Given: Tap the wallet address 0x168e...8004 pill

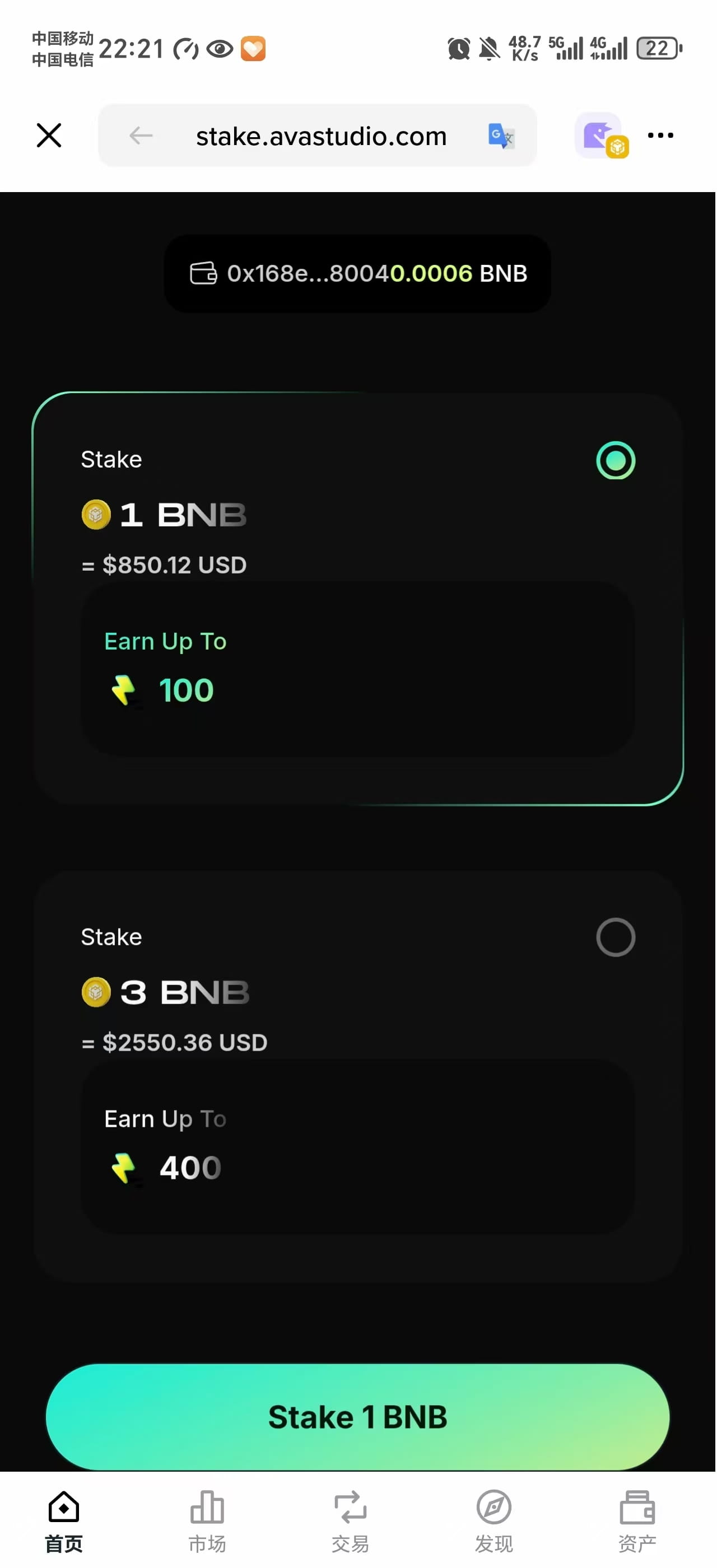Looking at the screenshot, I should coord(358,273).
